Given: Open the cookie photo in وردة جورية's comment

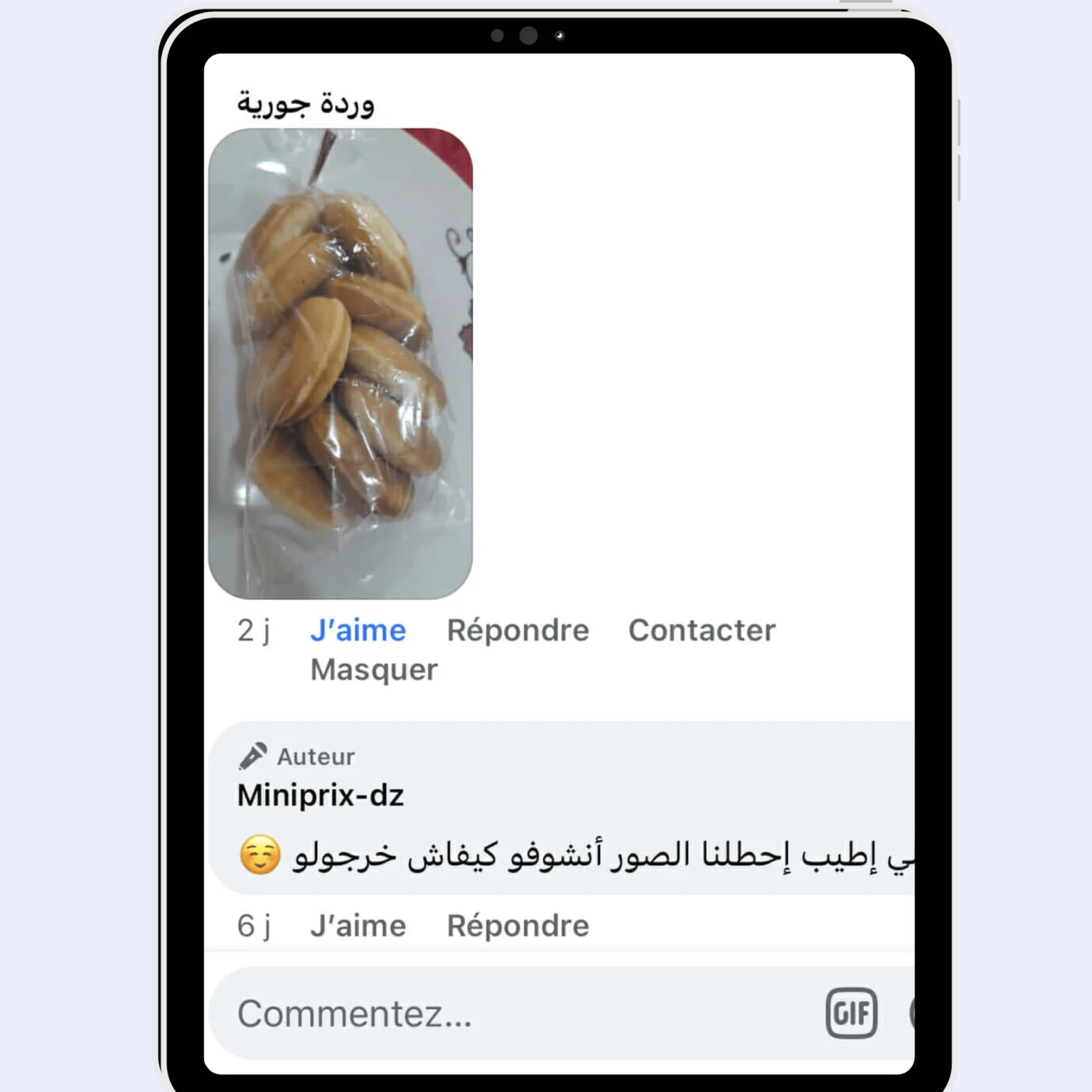Looking at the screenshot, I should click(x=340, y=363).
